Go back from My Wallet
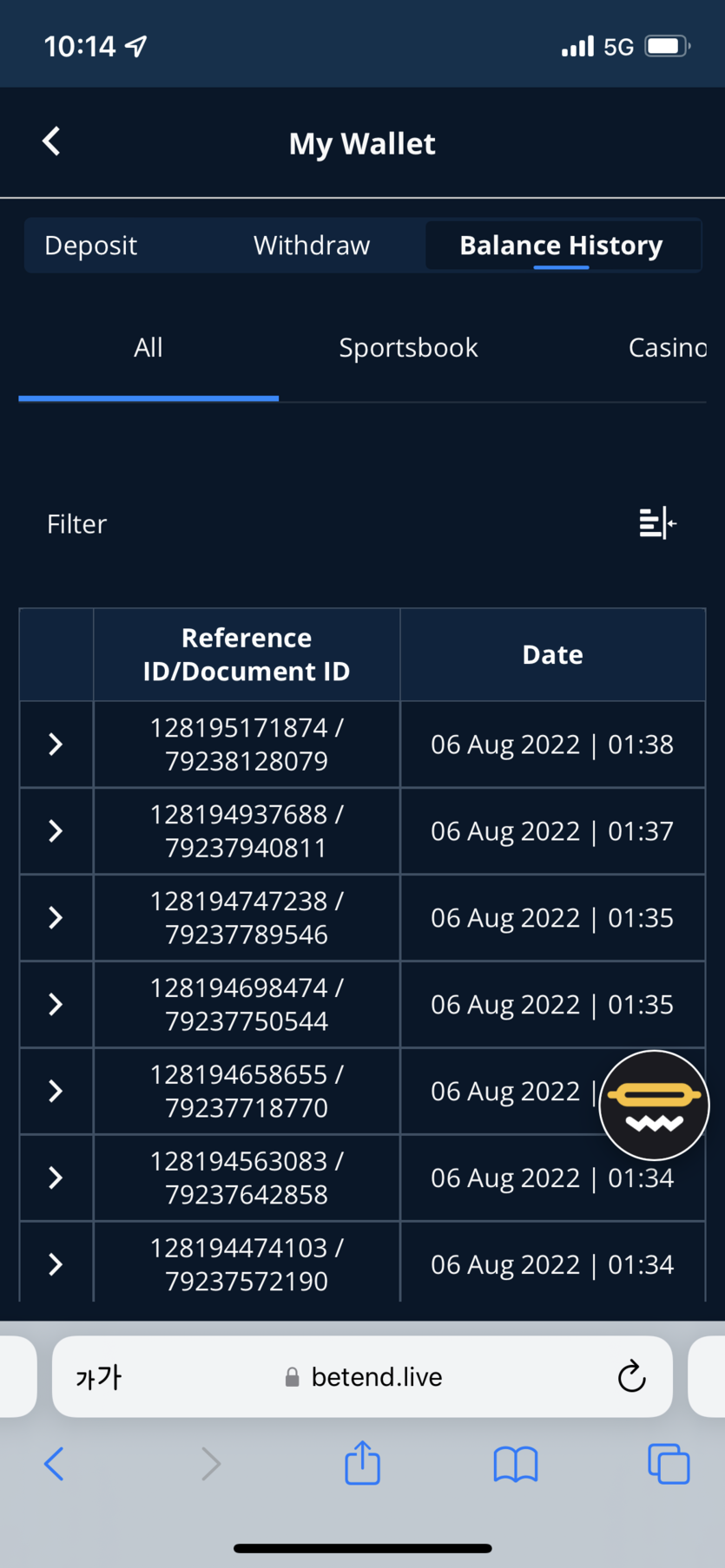Viewport: 725px width, 1568px height. [x=51, y=141]
